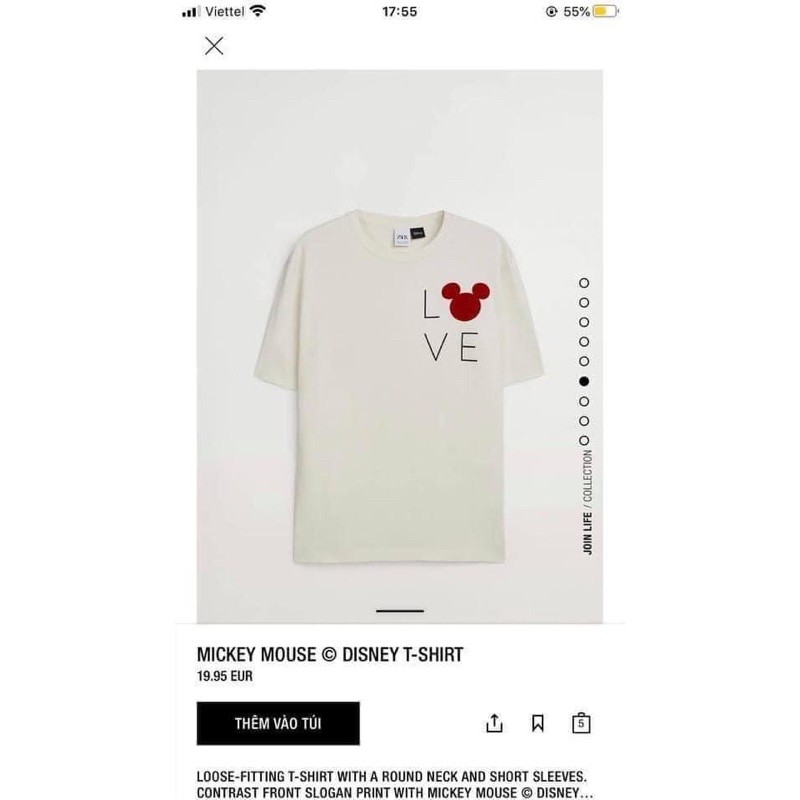This screenshot has height=800, width=800.
Task: Tap the THÊM VÀO TÚI button
Action: [x=278, y=723]
